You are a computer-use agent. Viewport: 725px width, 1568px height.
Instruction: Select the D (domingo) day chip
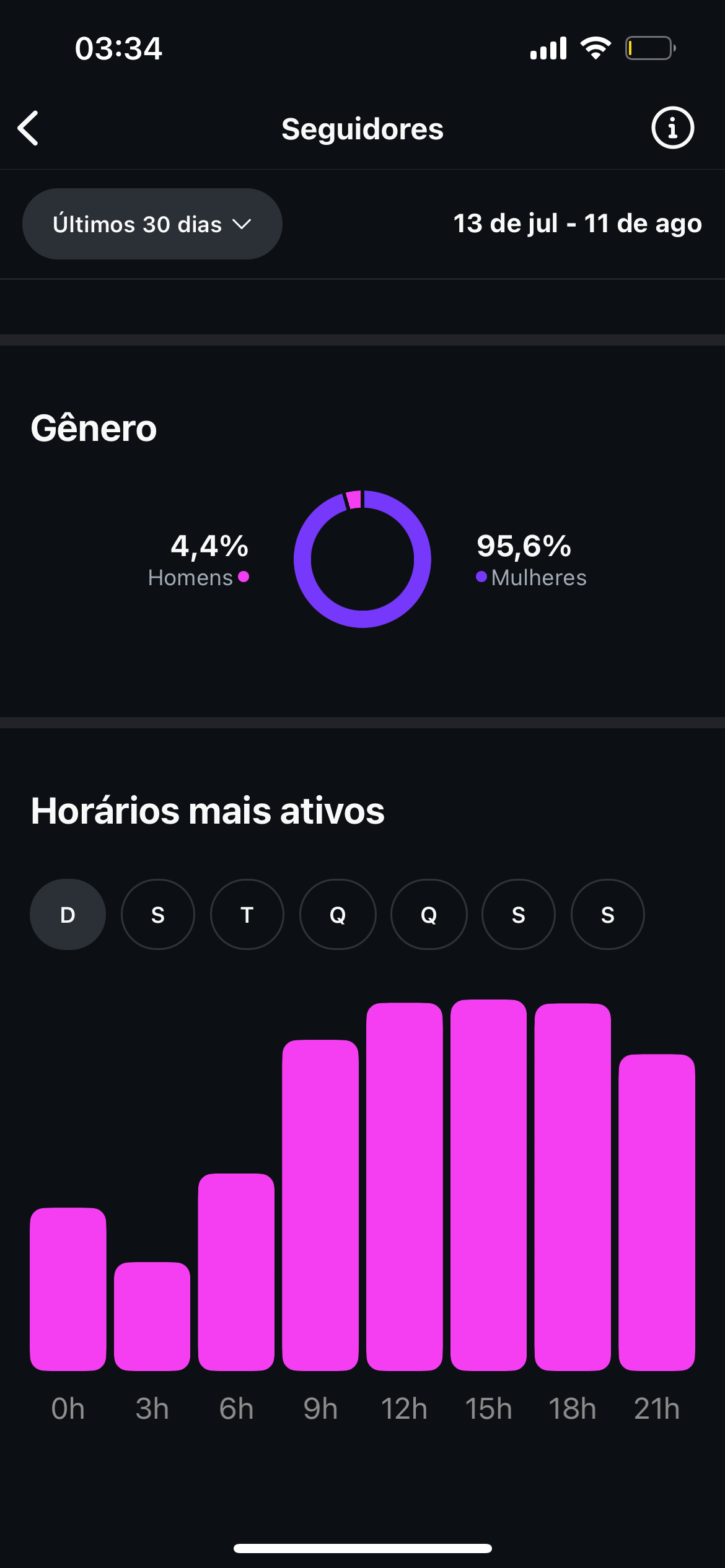(x=68, y=914)
